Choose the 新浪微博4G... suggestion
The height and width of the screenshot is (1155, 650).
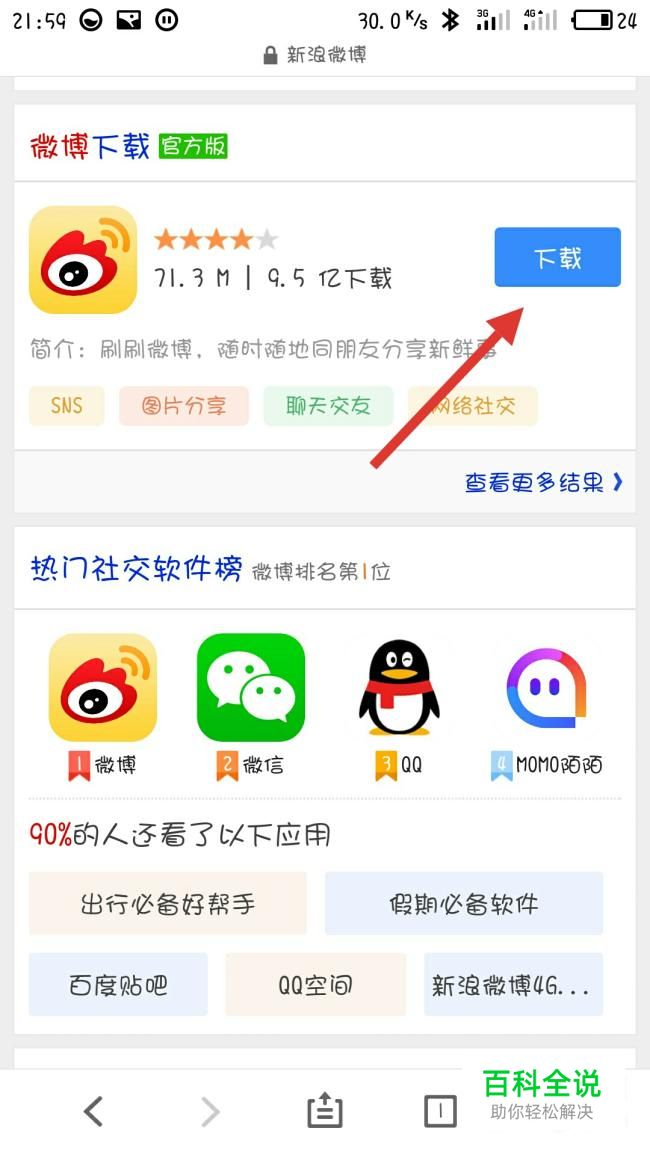coord(513,985)
